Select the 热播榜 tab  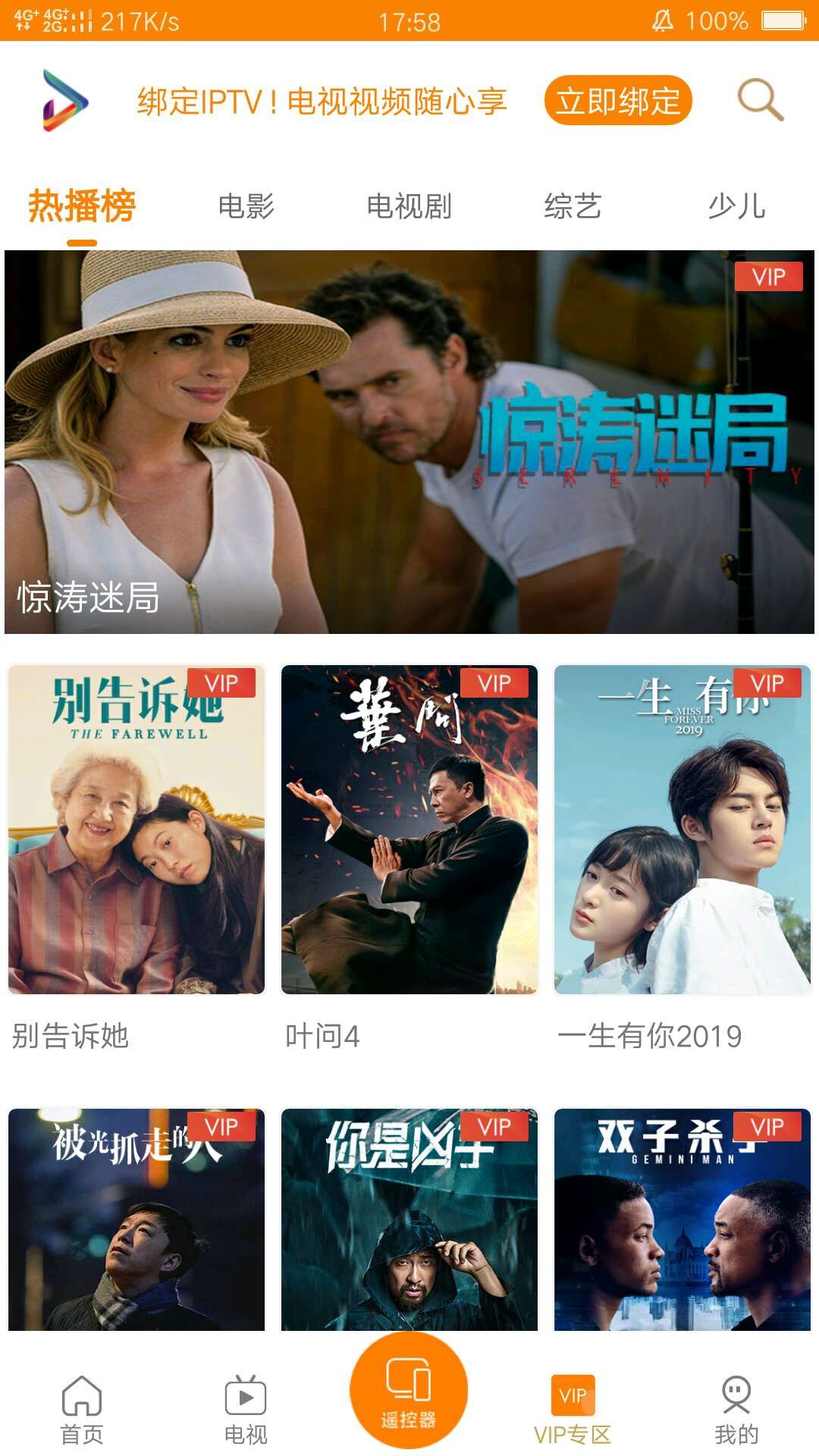pos(82,206)
